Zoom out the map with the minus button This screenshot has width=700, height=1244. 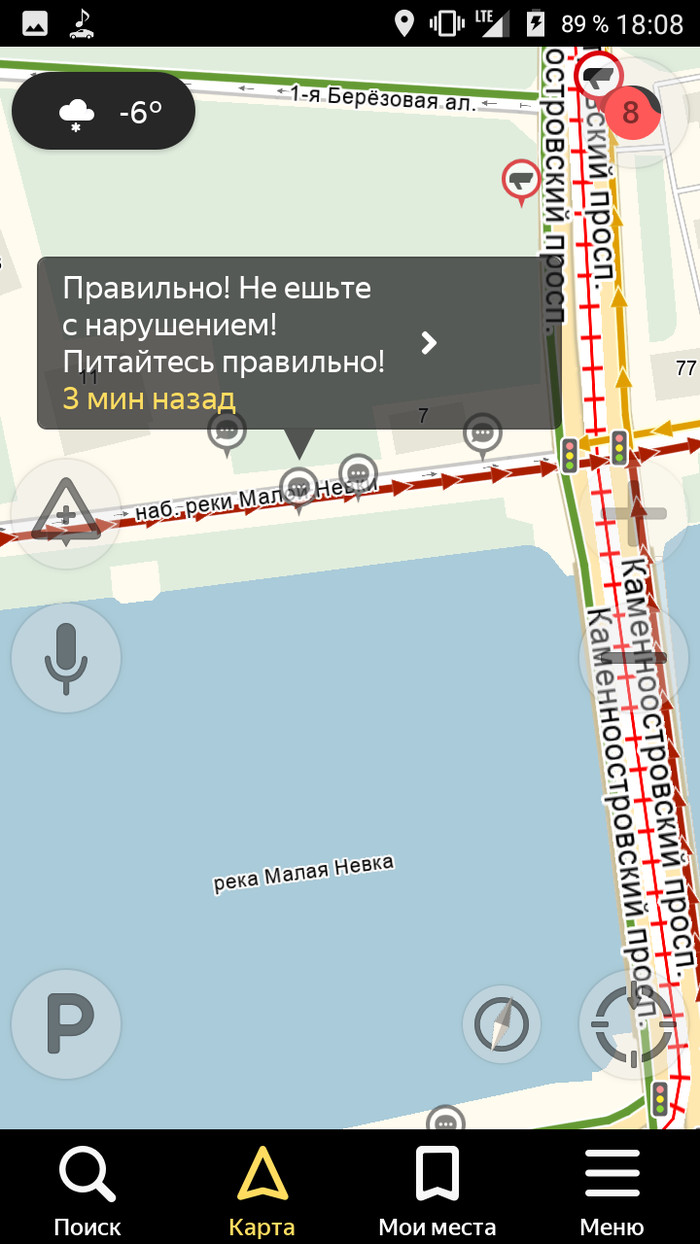point(633,658)
